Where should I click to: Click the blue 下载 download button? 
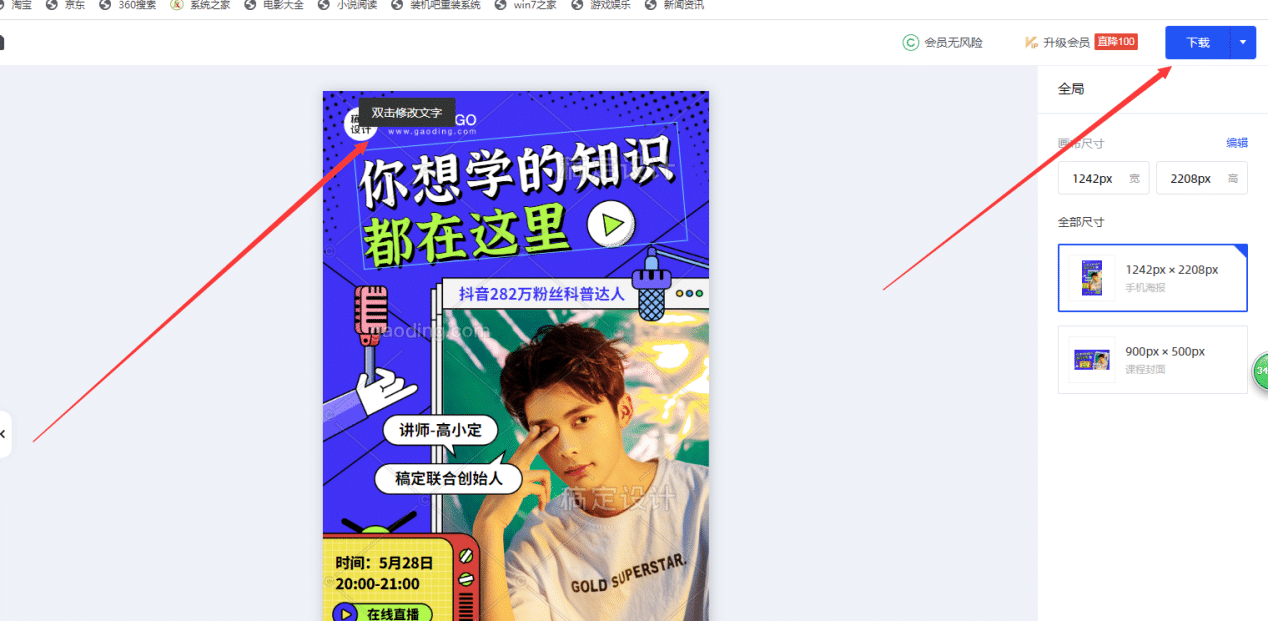[x=1197, y=43]
